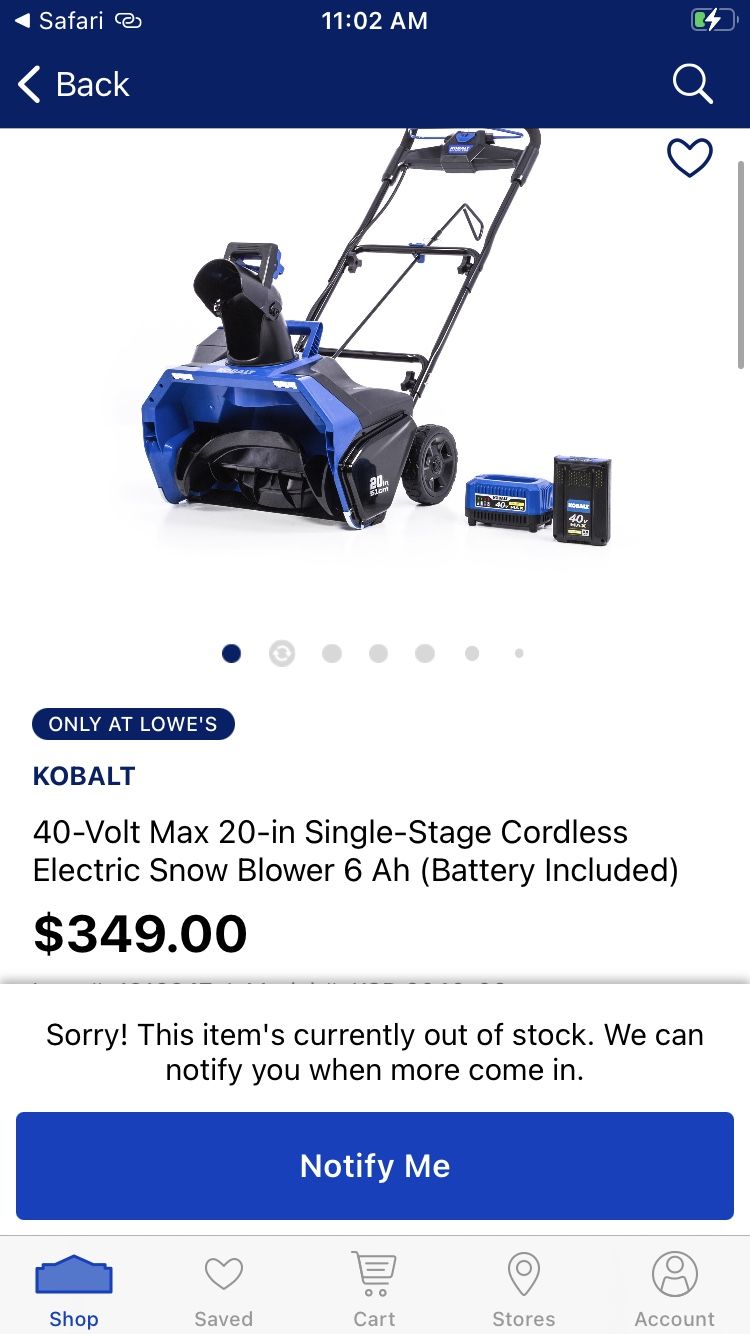Go to the Account tab
The image size is (750, 1334).
pyautogui.click(x=675, y=1289)
